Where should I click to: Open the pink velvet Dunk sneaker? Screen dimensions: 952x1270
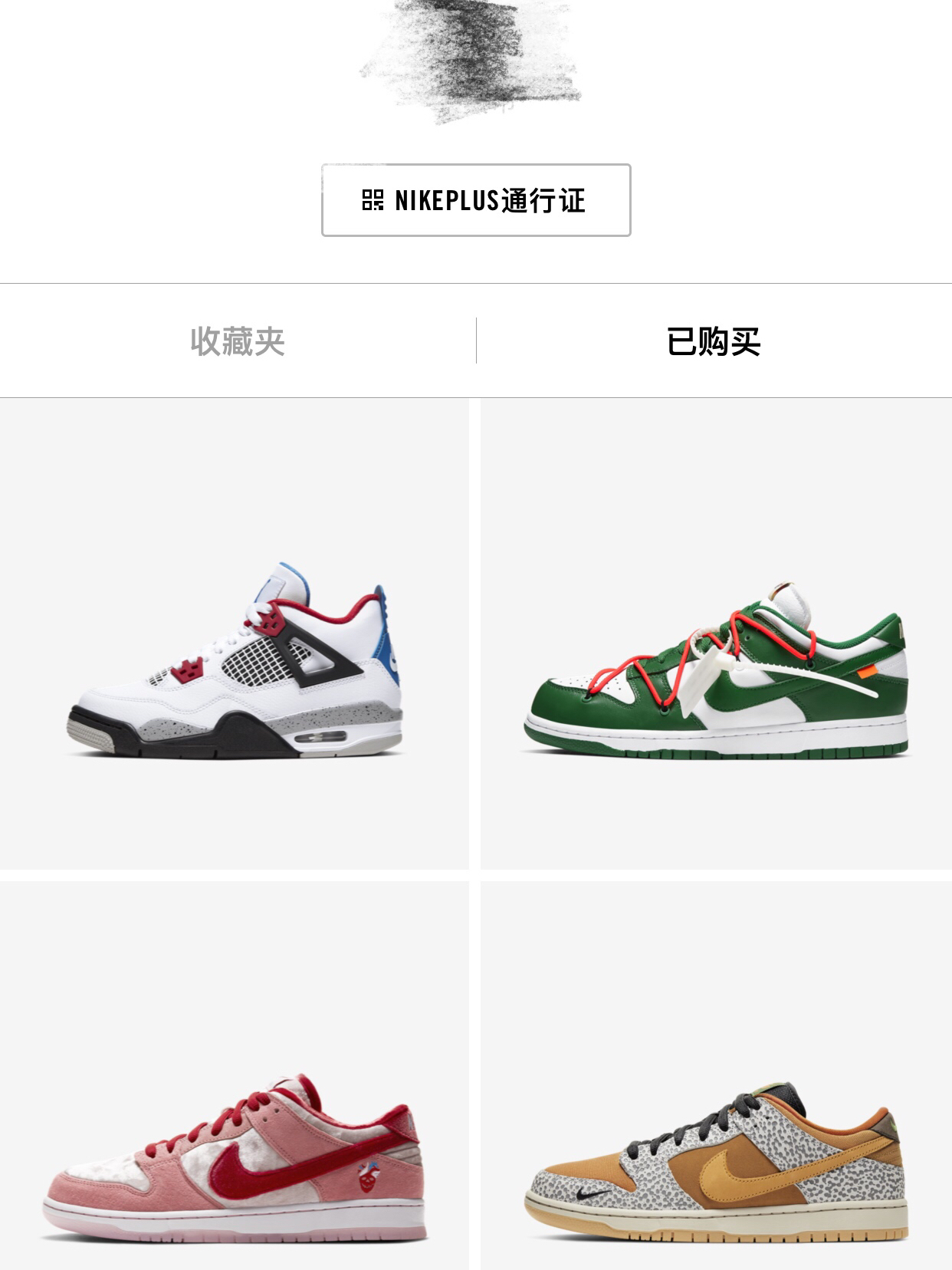pos(235,1150)
